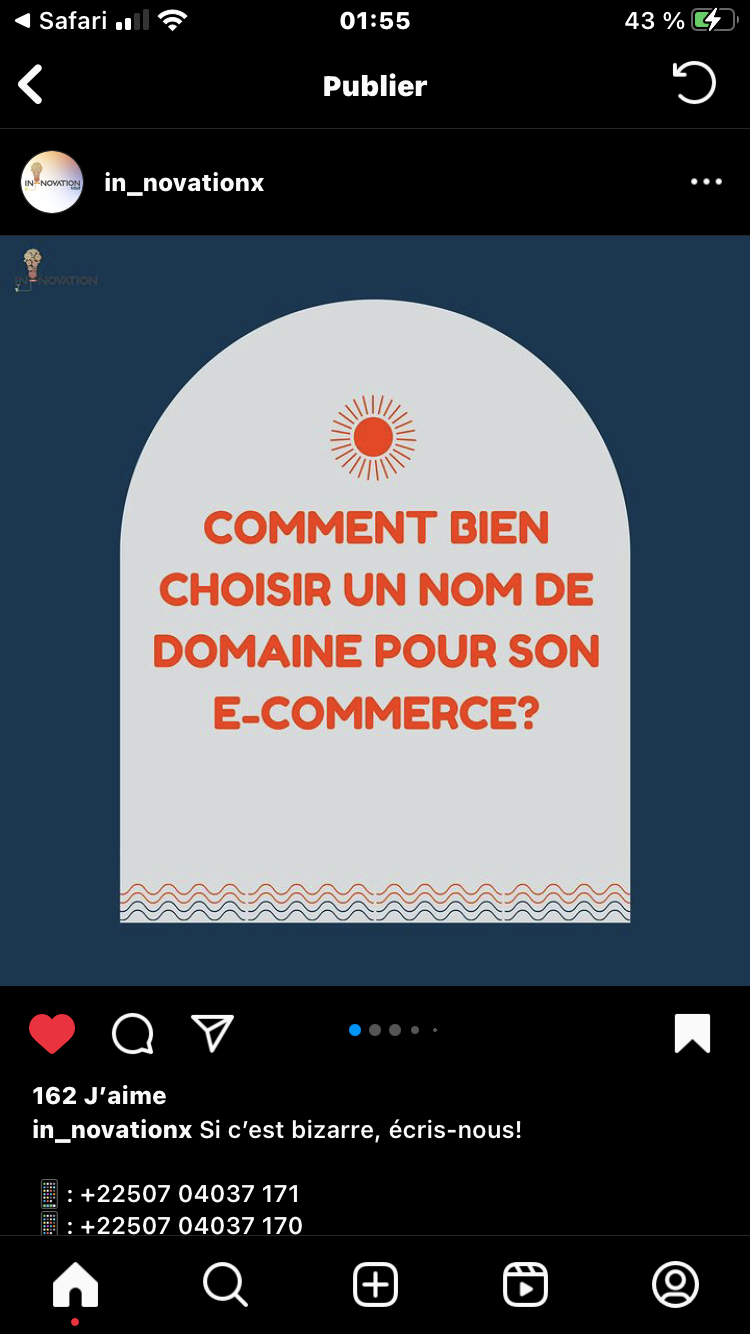Remove the post from saved bookmarks

coord(693,1034)
